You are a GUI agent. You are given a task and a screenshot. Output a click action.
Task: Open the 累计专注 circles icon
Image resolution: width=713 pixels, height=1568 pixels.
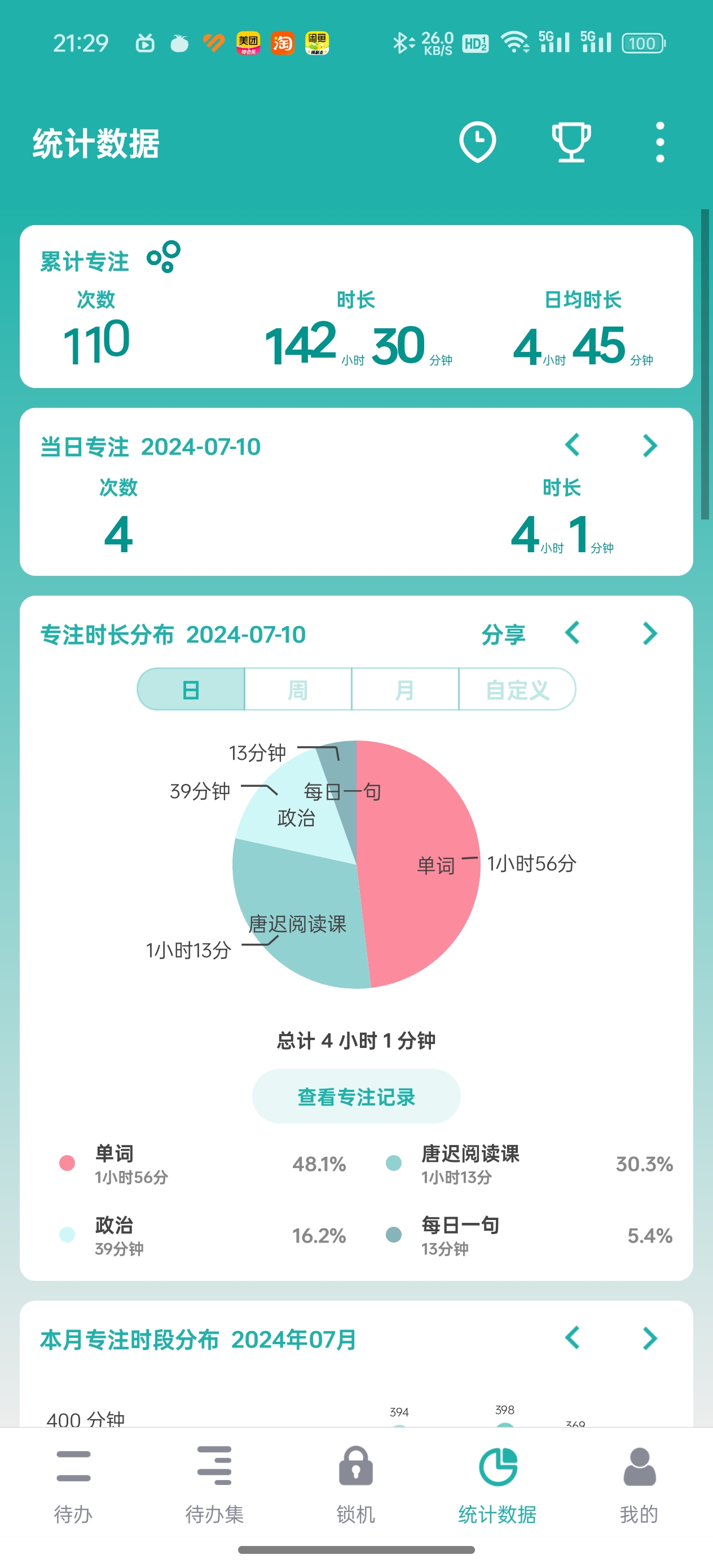coord(164,257)
